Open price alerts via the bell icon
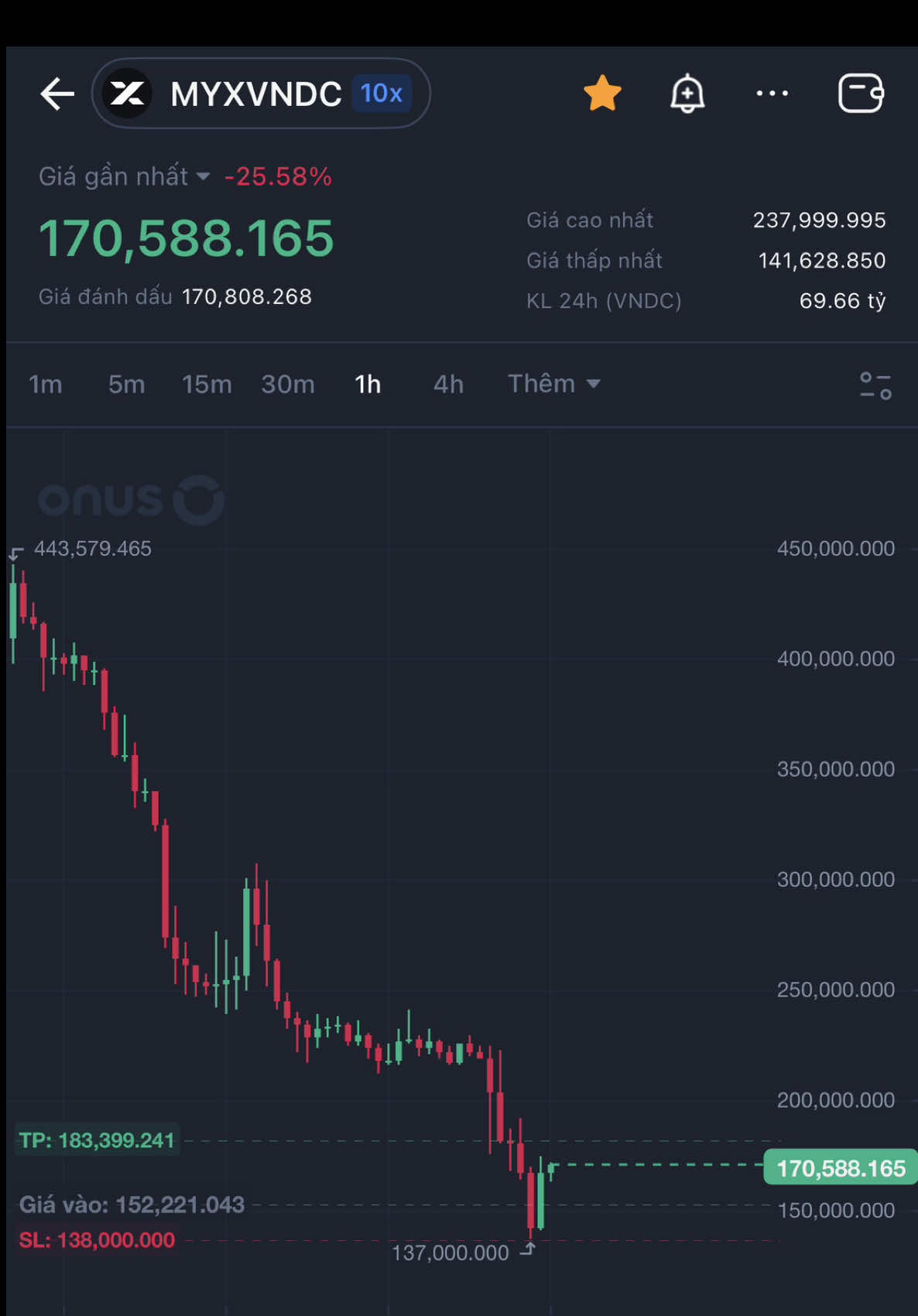This screenshot has width=918, height=1316. 687,93
